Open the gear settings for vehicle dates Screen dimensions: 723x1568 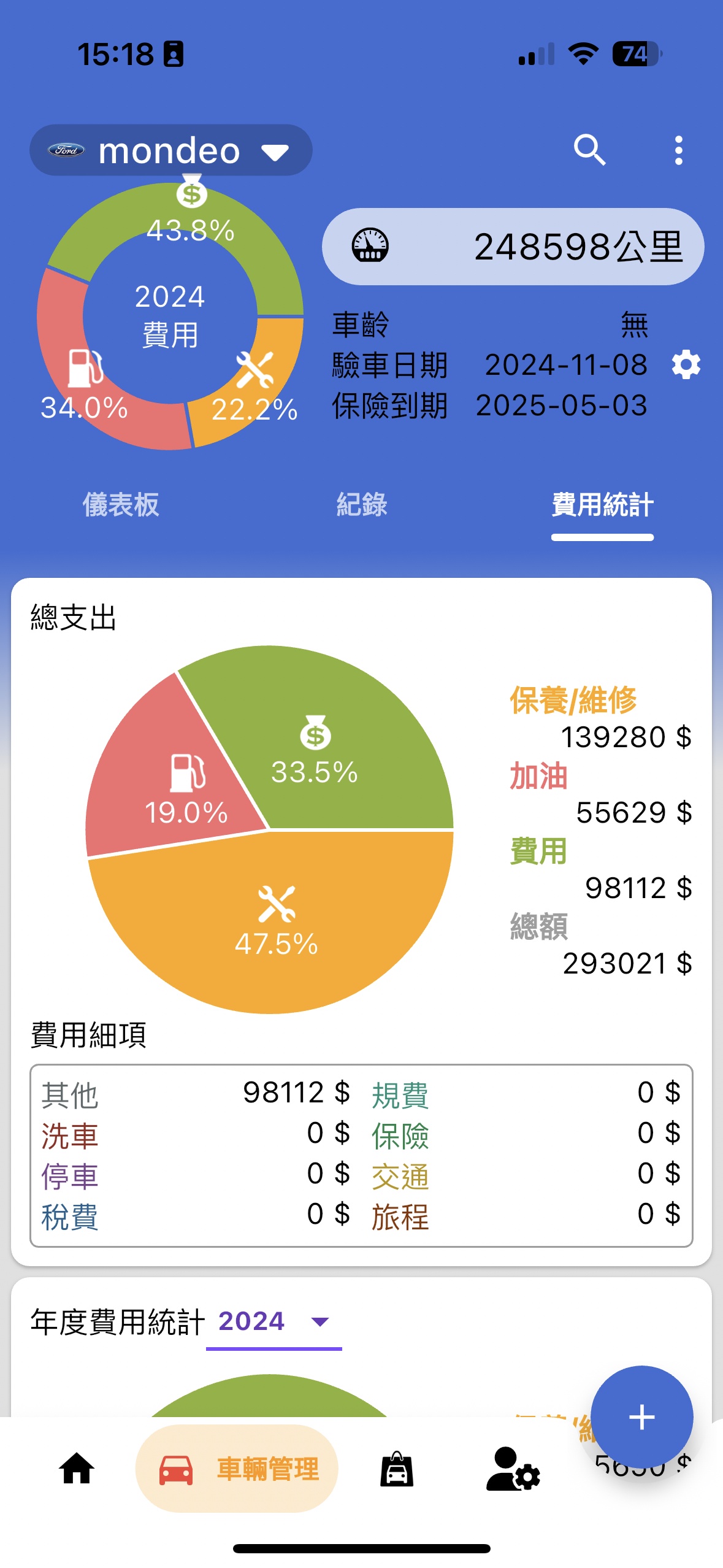click(686, 365)
